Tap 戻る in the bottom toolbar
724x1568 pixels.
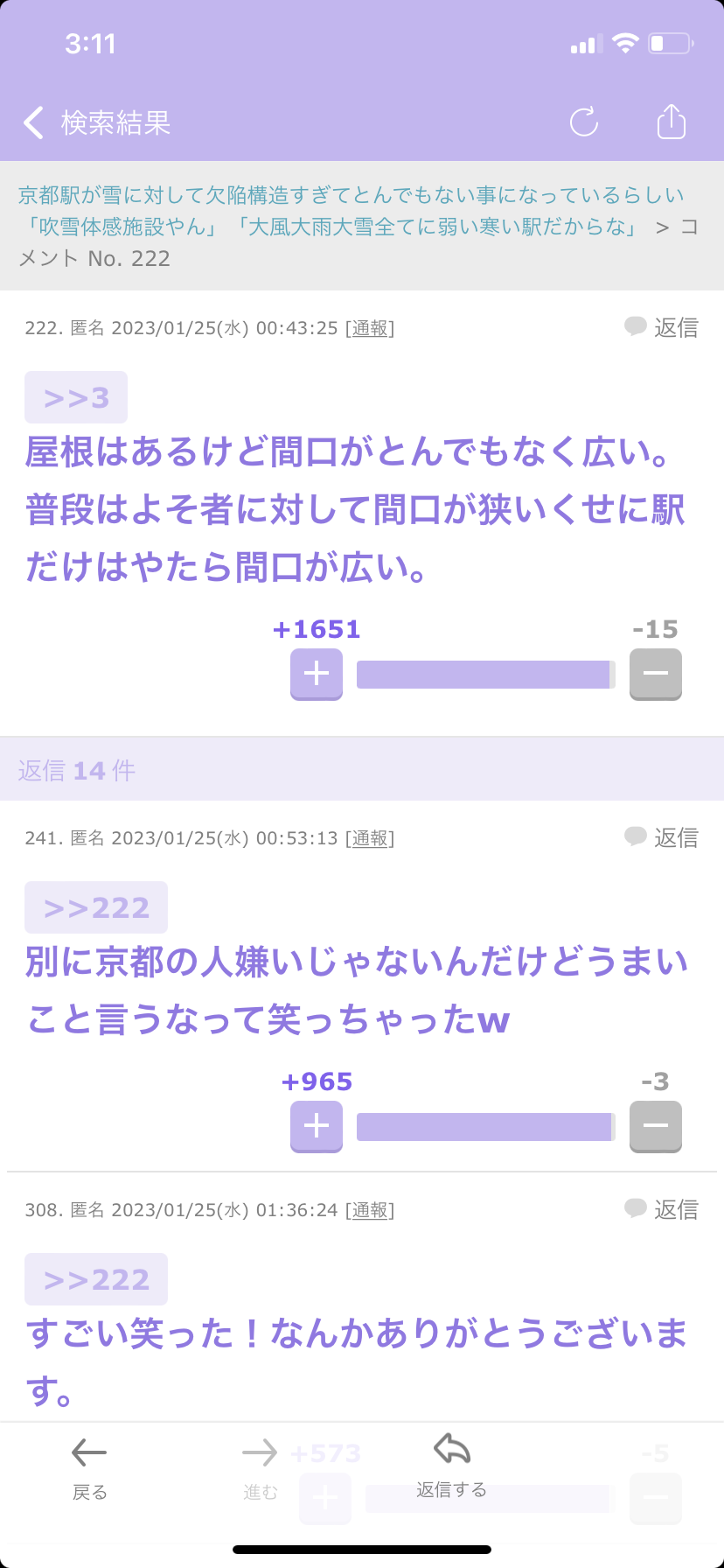click(89, 1469)
